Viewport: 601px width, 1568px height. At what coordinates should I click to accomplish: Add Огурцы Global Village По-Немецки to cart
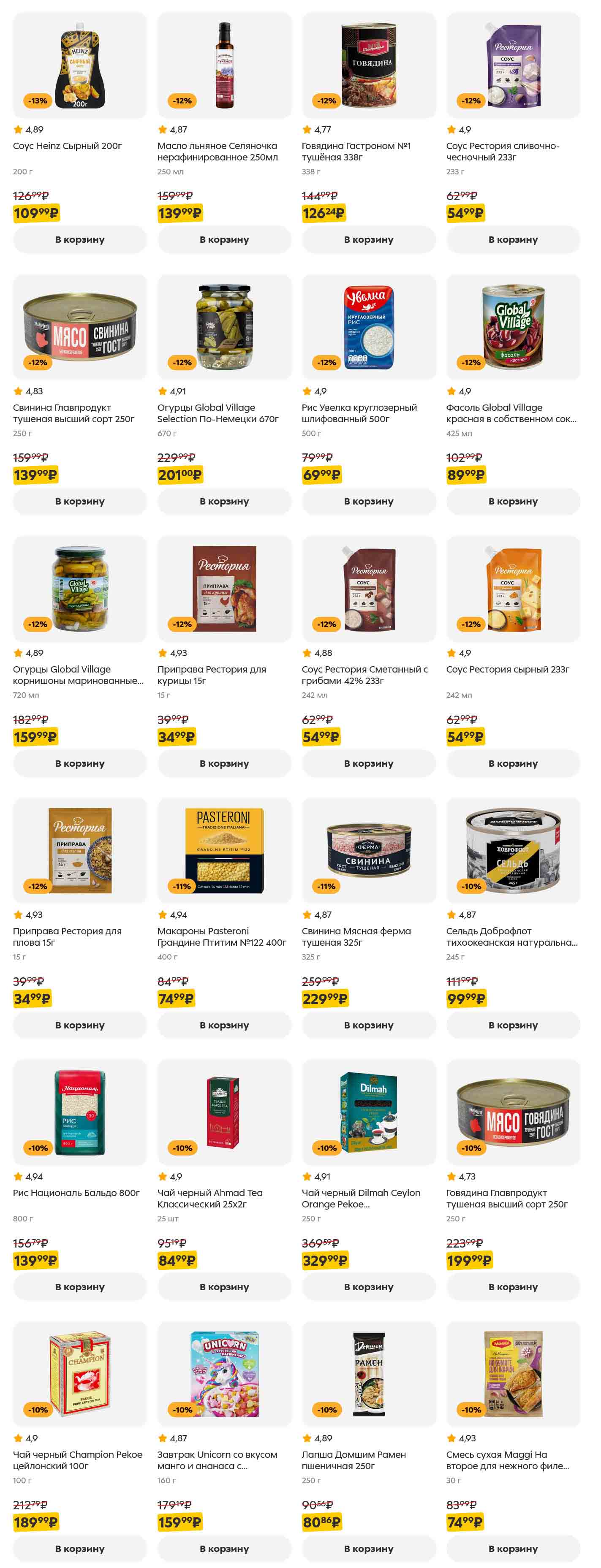point(224,501)
